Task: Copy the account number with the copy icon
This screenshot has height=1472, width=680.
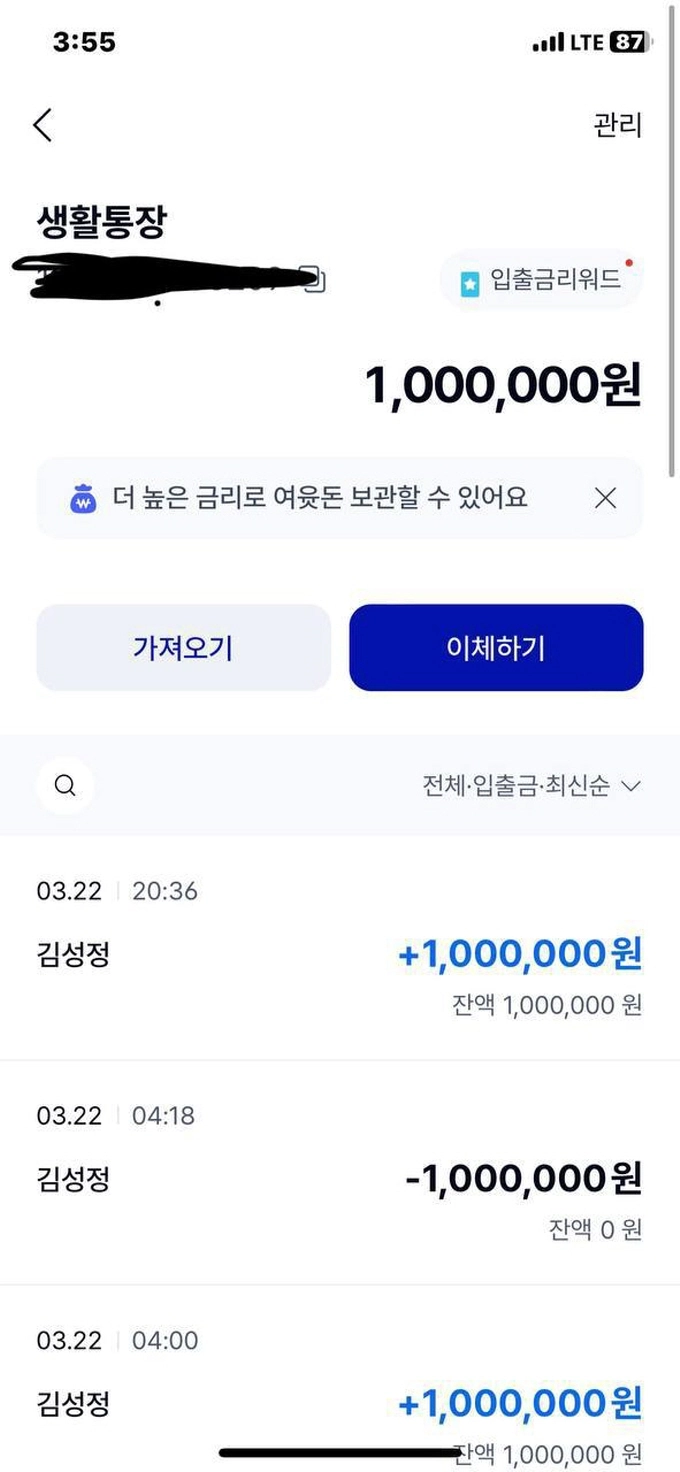Action: tap(316, 280)
